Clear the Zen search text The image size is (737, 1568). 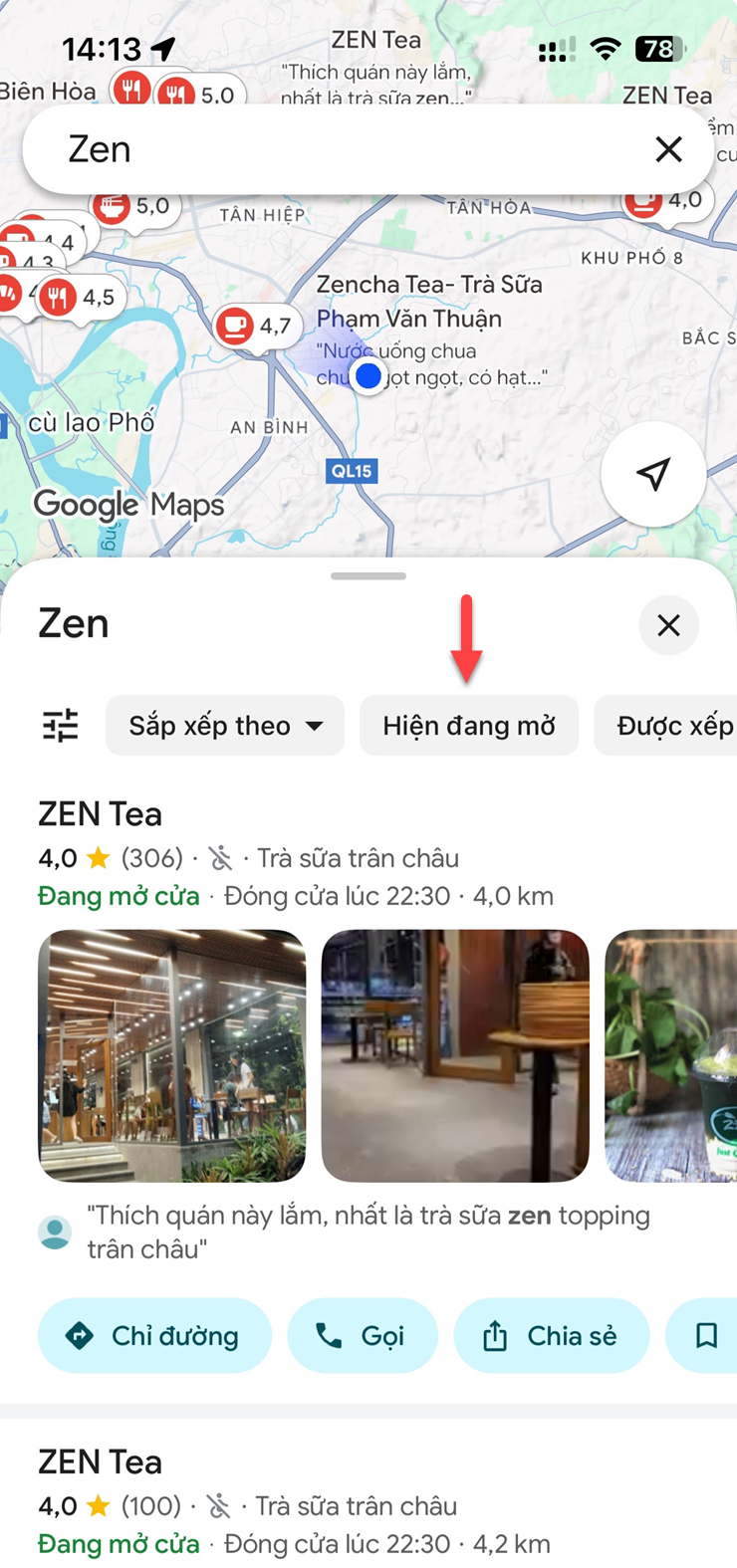[x=668, y=149]
